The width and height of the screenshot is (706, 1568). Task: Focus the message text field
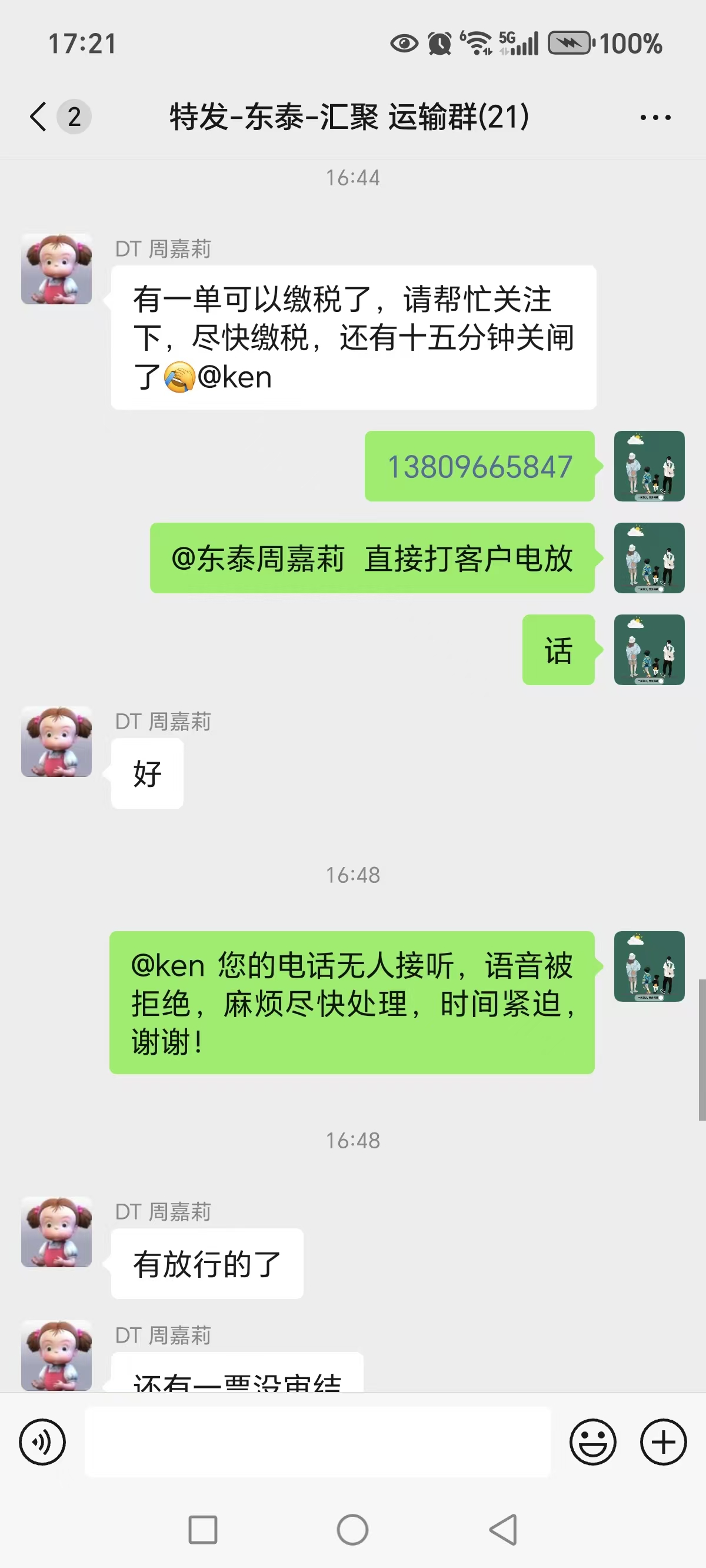(317, 1441)
